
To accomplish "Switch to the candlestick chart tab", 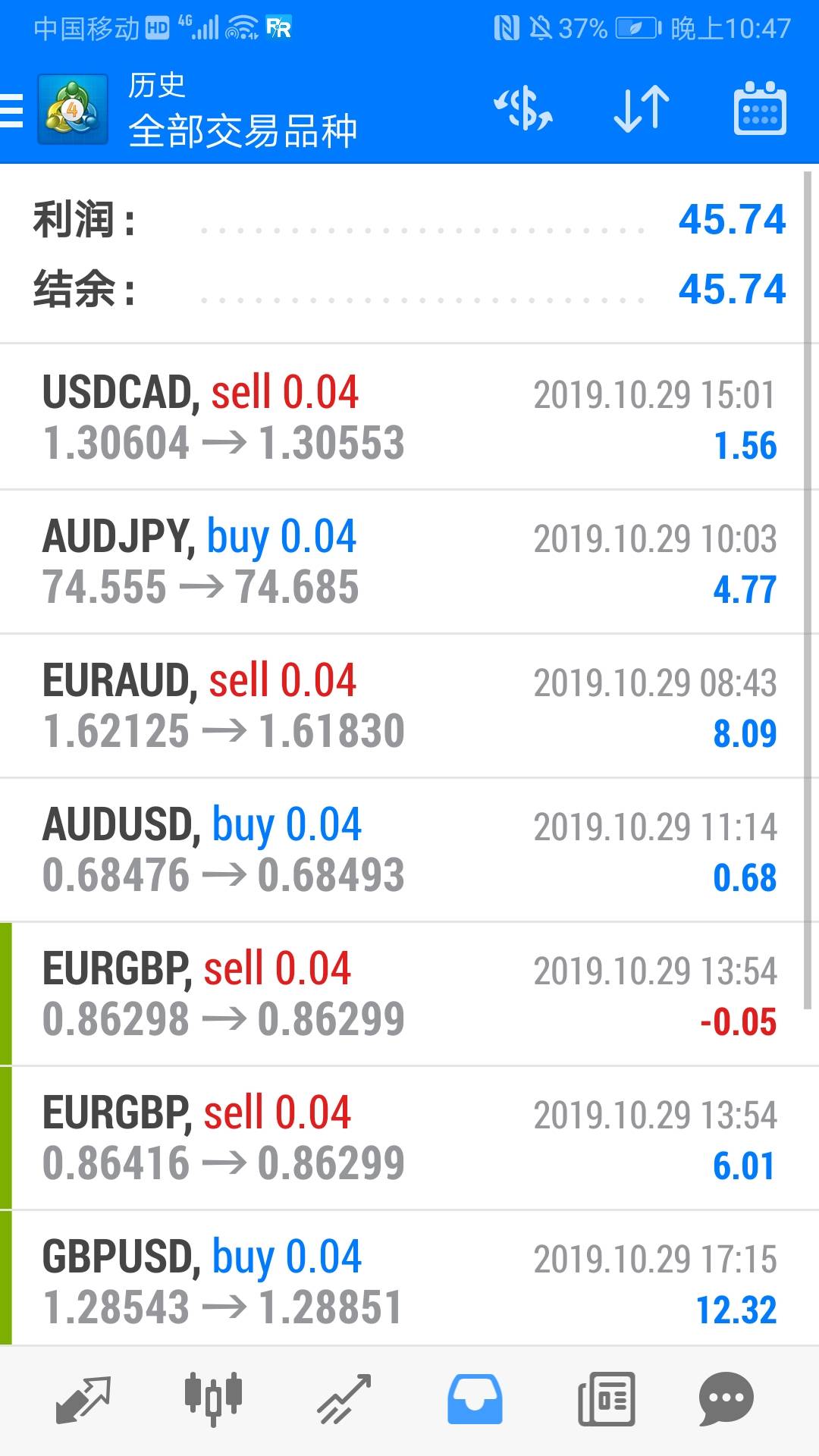I will 213,1399.
